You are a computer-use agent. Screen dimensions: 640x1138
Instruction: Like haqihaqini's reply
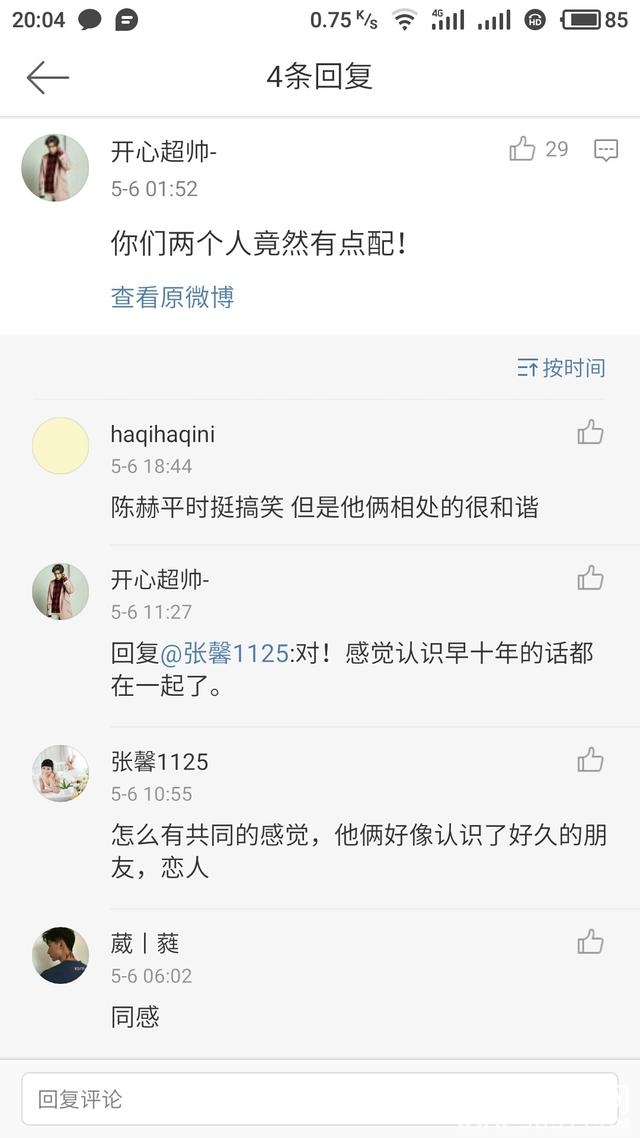click(590, 432)
